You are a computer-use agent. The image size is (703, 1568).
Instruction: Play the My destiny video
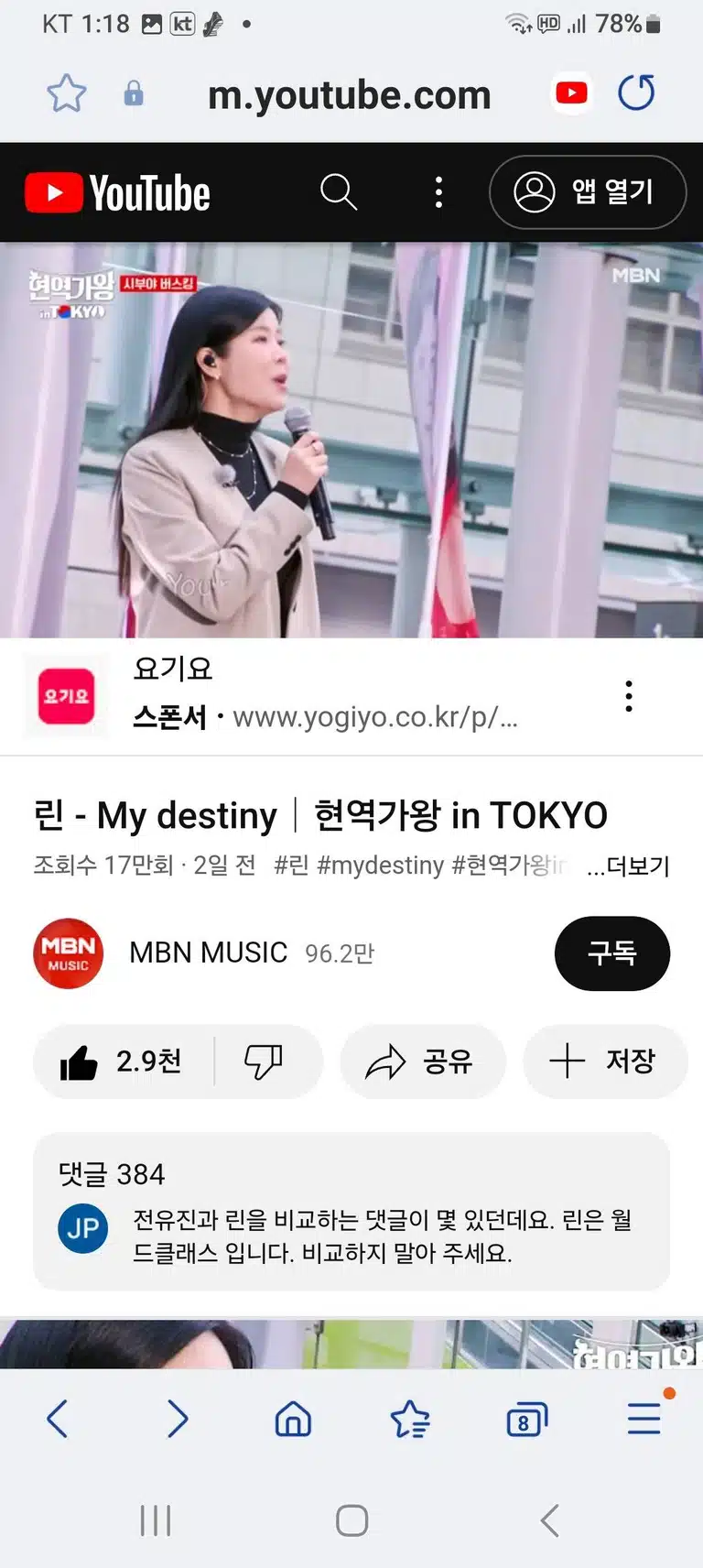pos(351,440)
